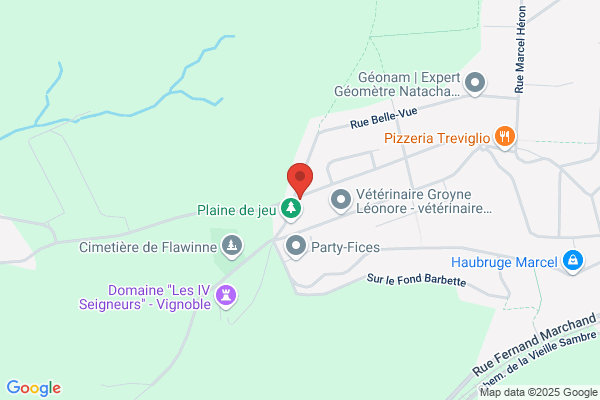This screenshot has height=400, width=600.
Task: Open the Domaine Les IV Seigneurs marker
Action: click(226, 297)
